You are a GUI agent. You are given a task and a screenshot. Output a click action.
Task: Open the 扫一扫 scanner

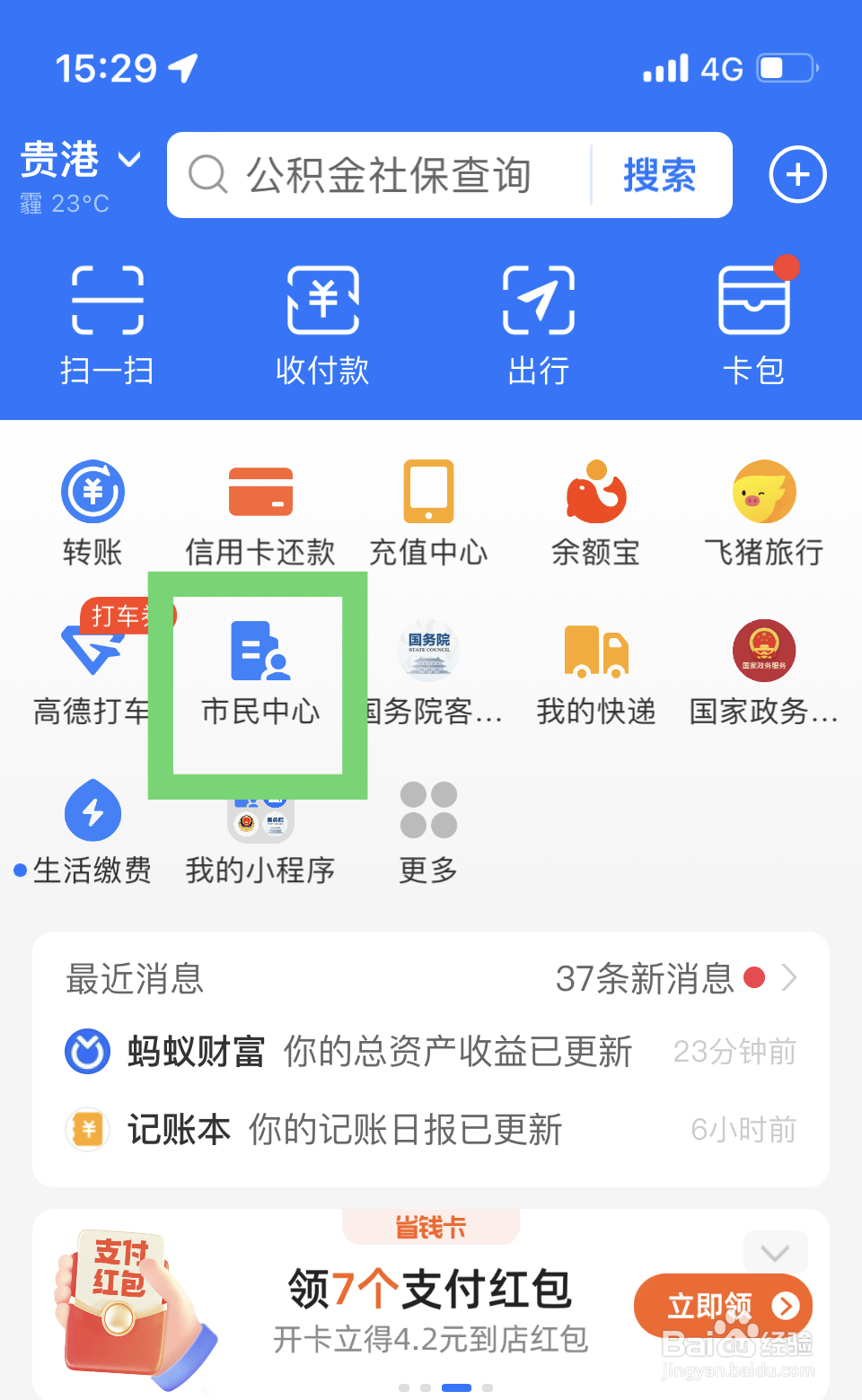[x=108, y=323]
